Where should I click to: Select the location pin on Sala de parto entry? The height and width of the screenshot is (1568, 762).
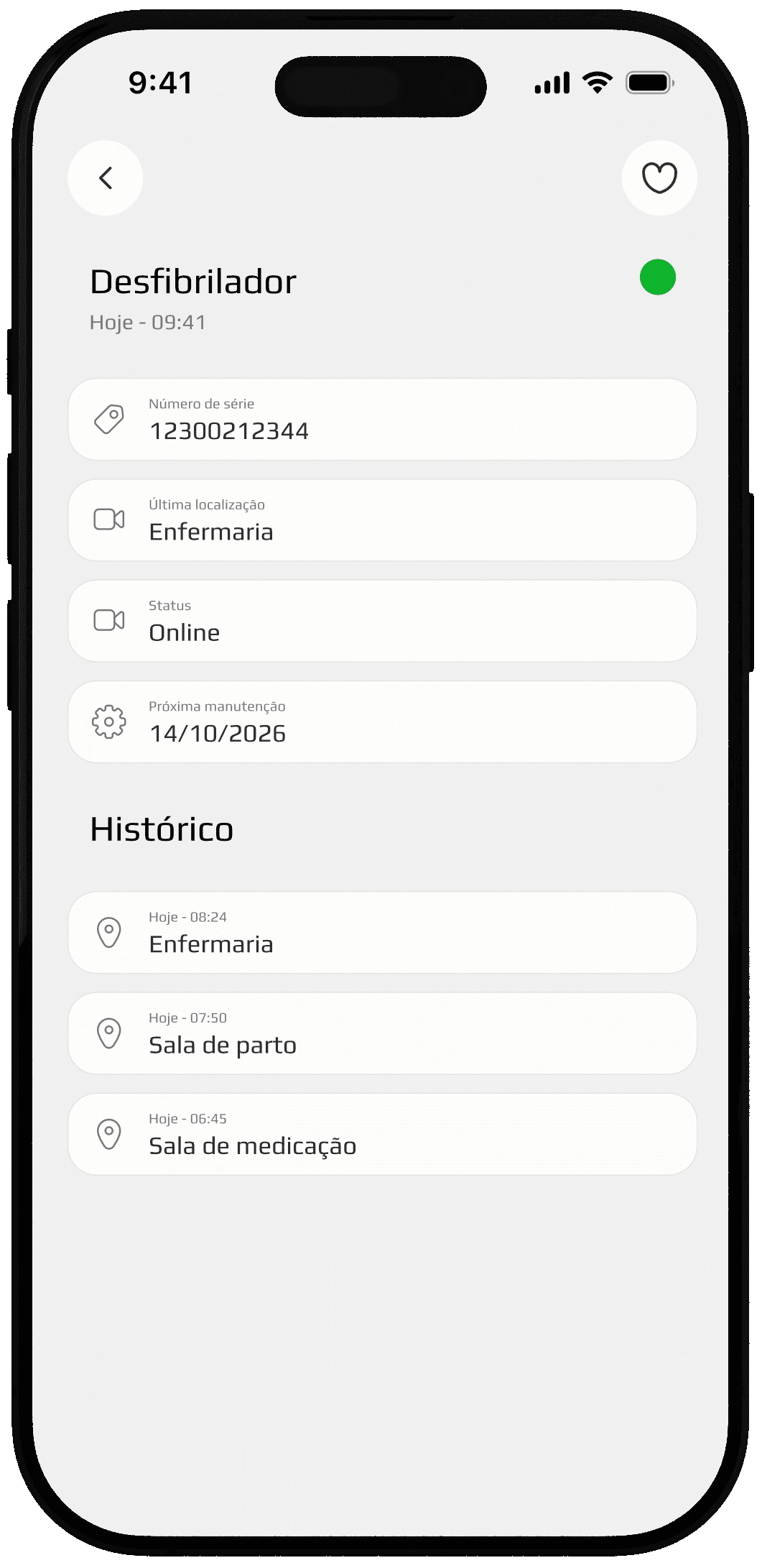click(x=108, y=1033)
